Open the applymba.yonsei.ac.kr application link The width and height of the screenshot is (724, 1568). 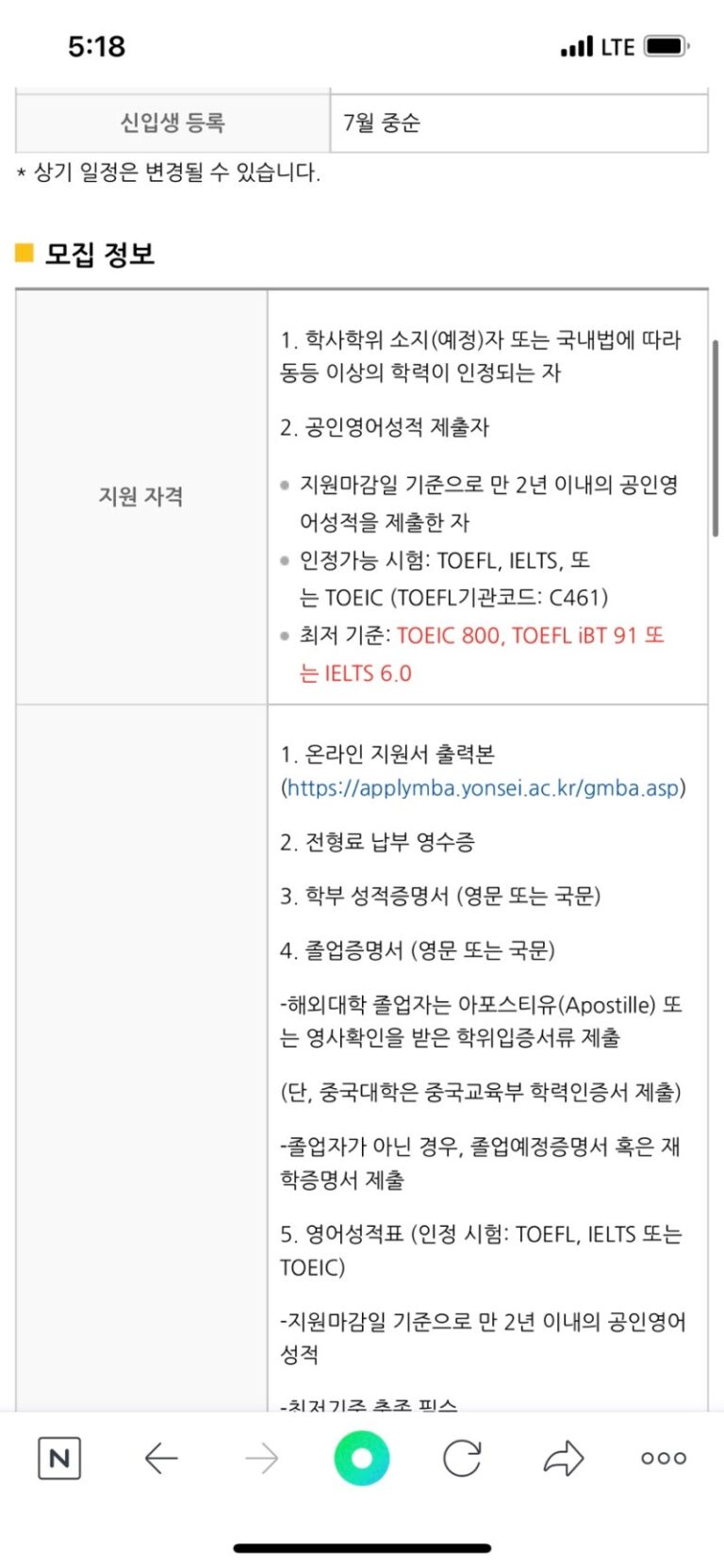click(482, 788)
